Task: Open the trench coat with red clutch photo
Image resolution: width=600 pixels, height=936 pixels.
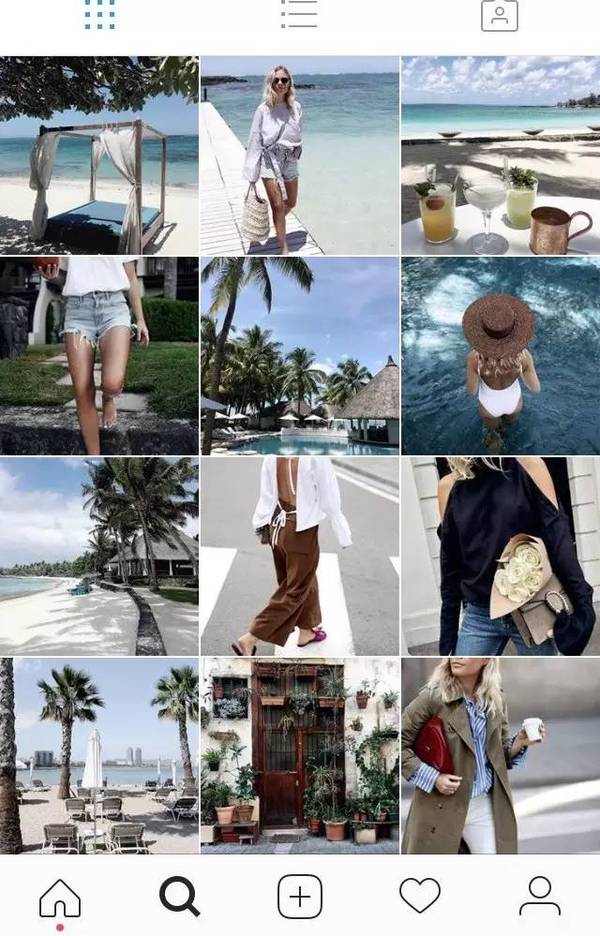Action: tap(500, 755)
